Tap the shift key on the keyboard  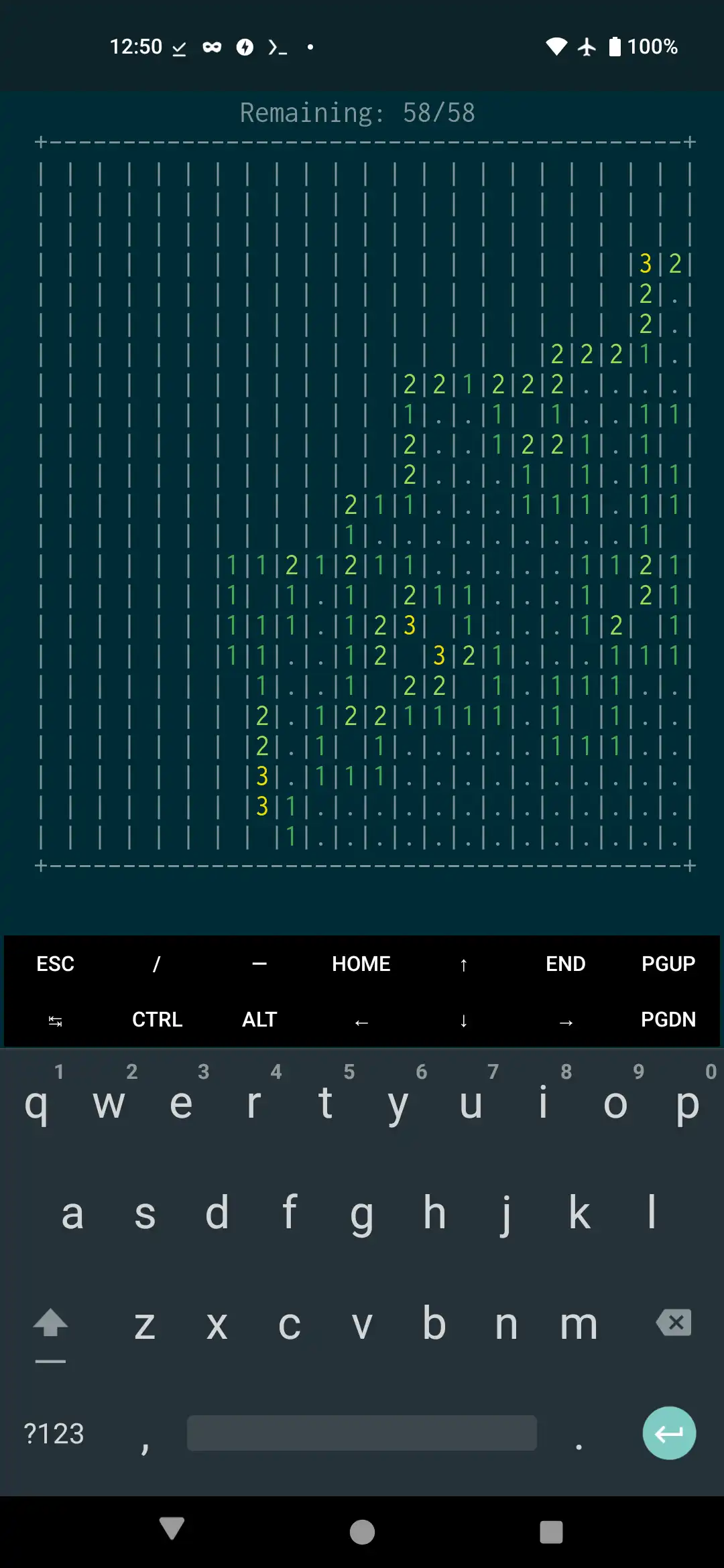click(x=50, y=1324)
